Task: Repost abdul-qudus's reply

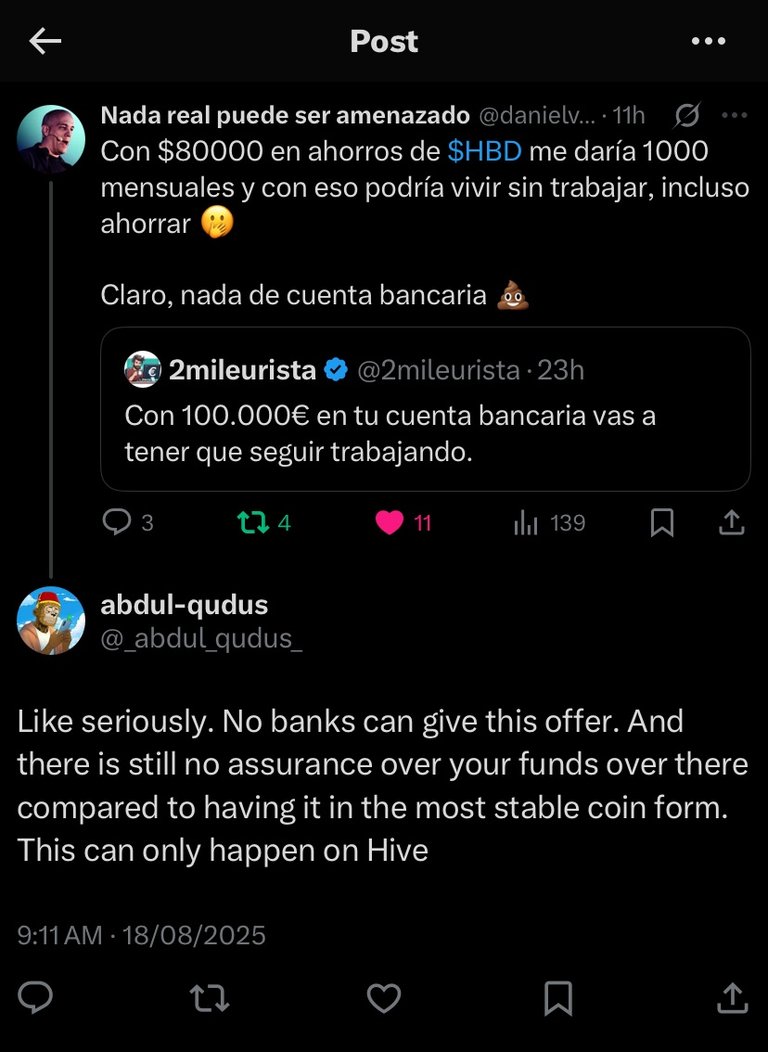Action: [x=209, y=998]
